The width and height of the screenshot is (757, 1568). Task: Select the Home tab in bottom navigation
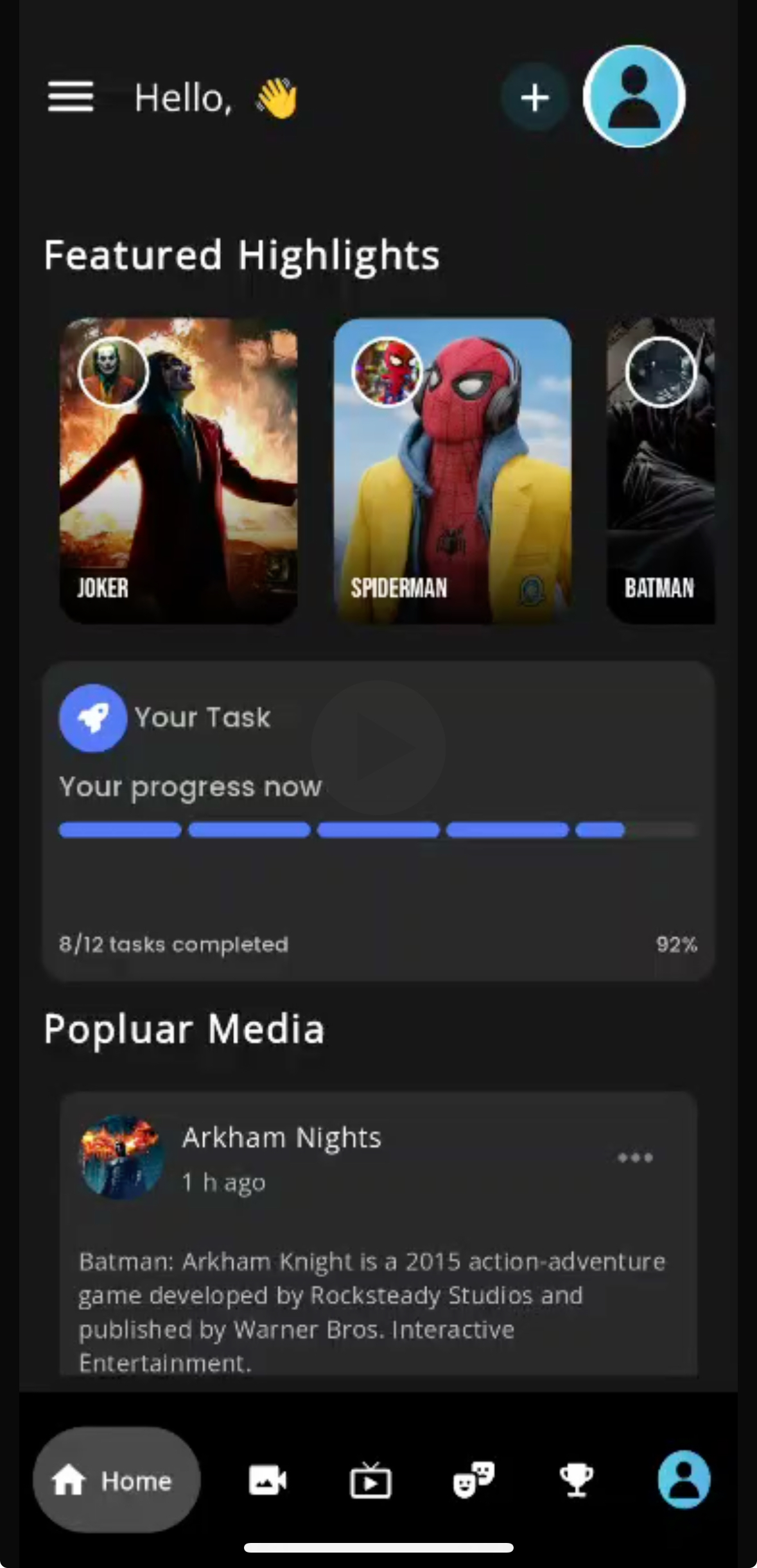116,1480
